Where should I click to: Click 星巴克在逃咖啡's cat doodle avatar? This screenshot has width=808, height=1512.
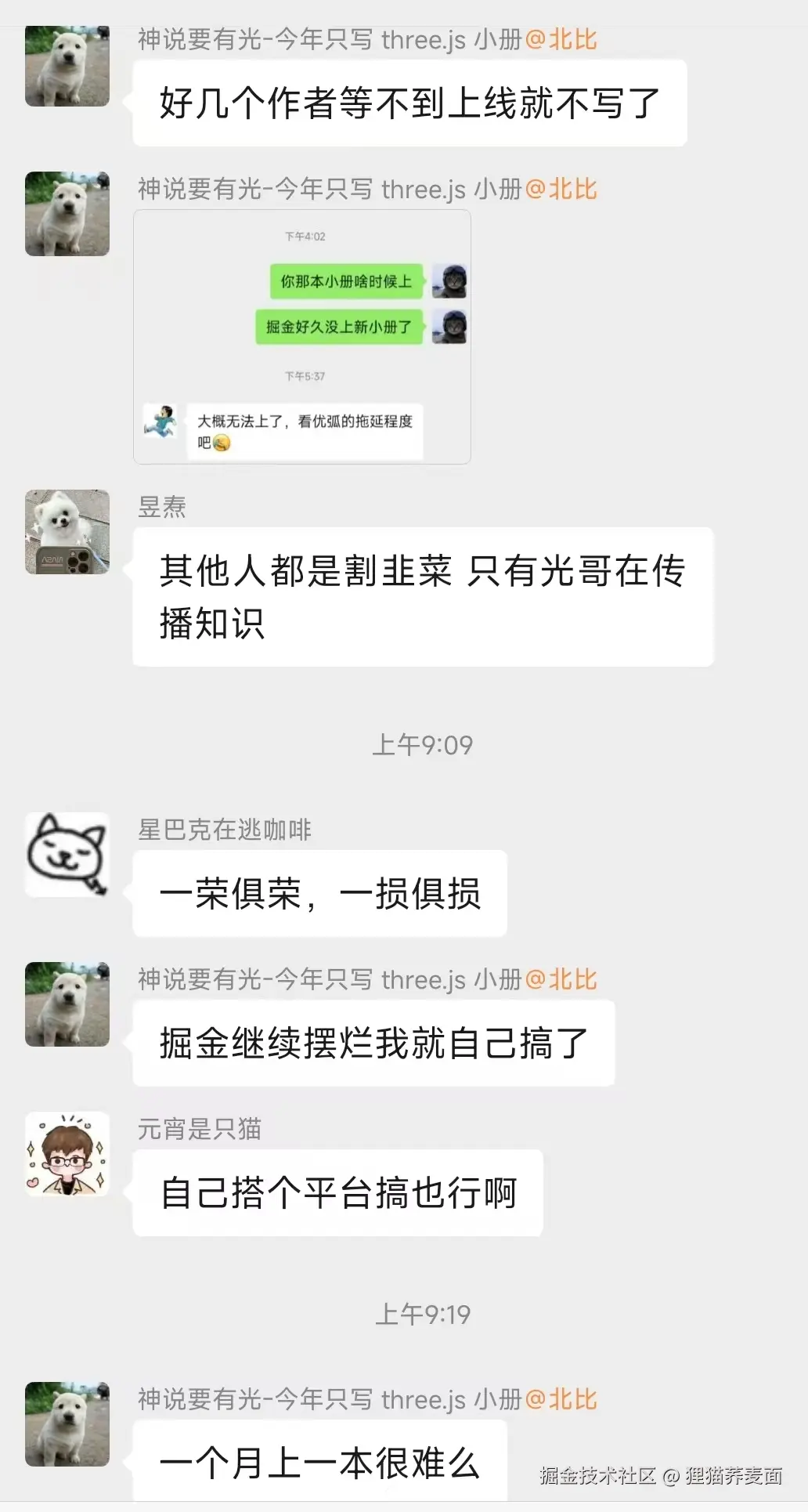[x=67, y=854]
